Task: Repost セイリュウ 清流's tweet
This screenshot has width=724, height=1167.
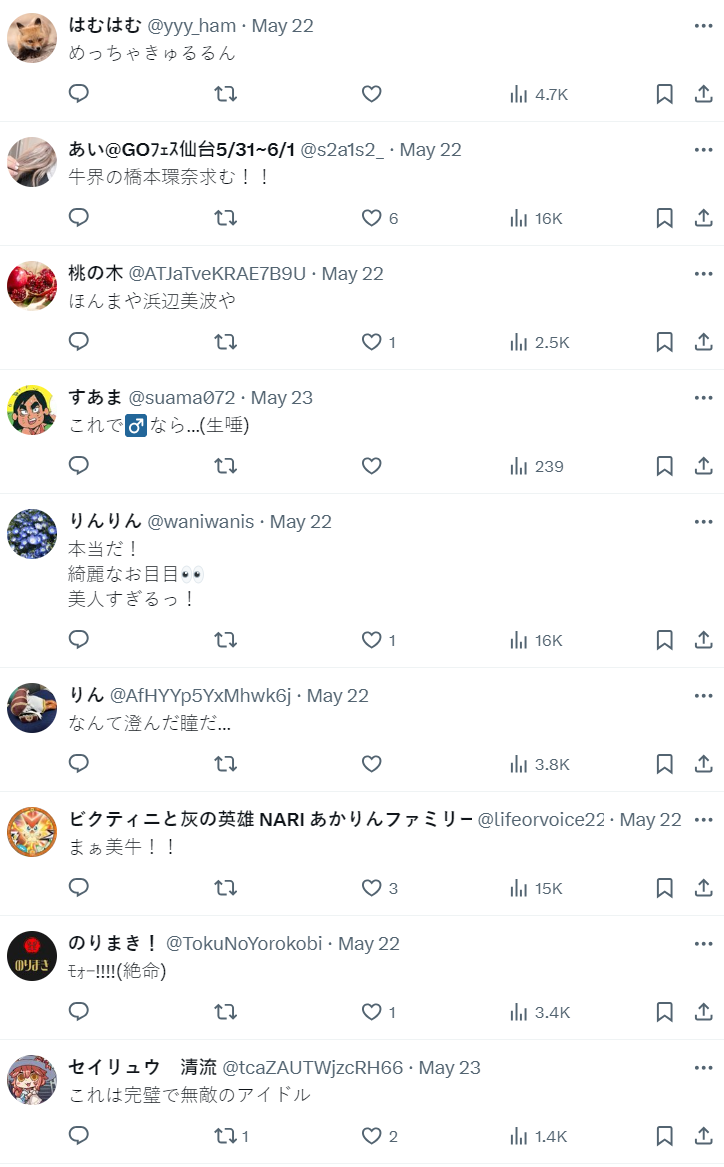Action: click(x=226, y=1136)
